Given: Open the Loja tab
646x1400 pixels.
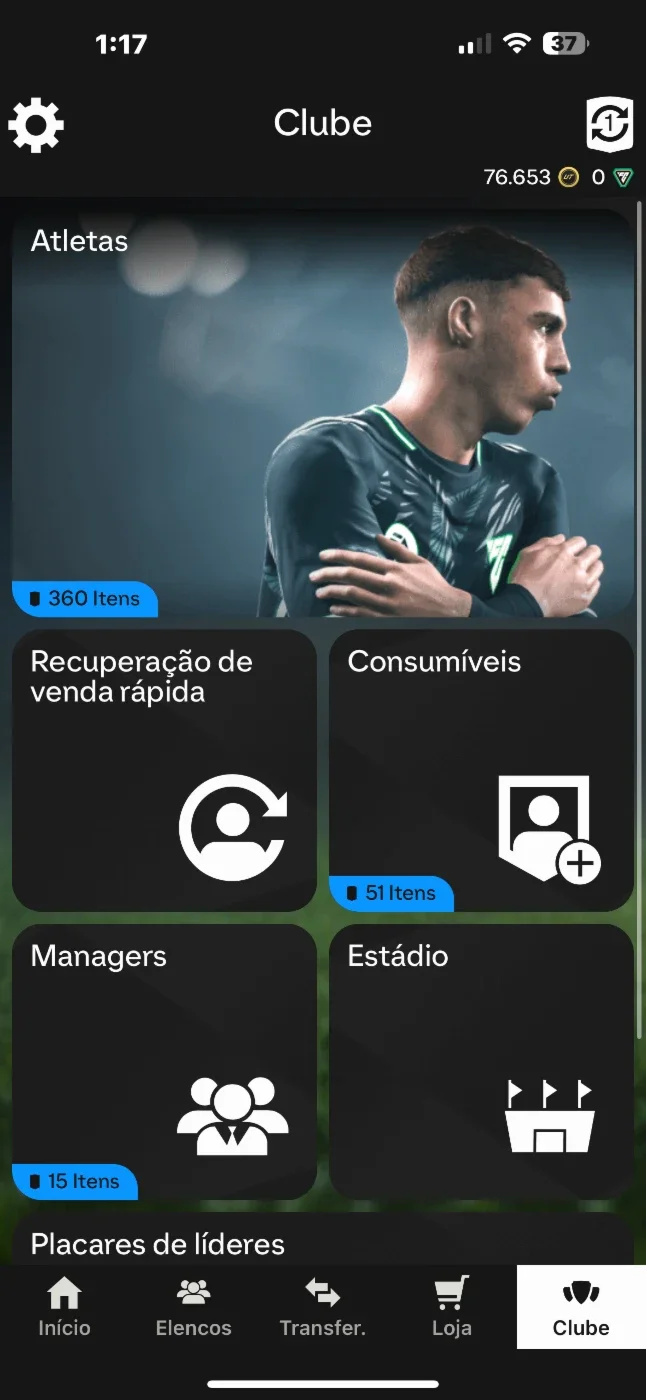Looking at the screenshot, I should point(452,1307).
